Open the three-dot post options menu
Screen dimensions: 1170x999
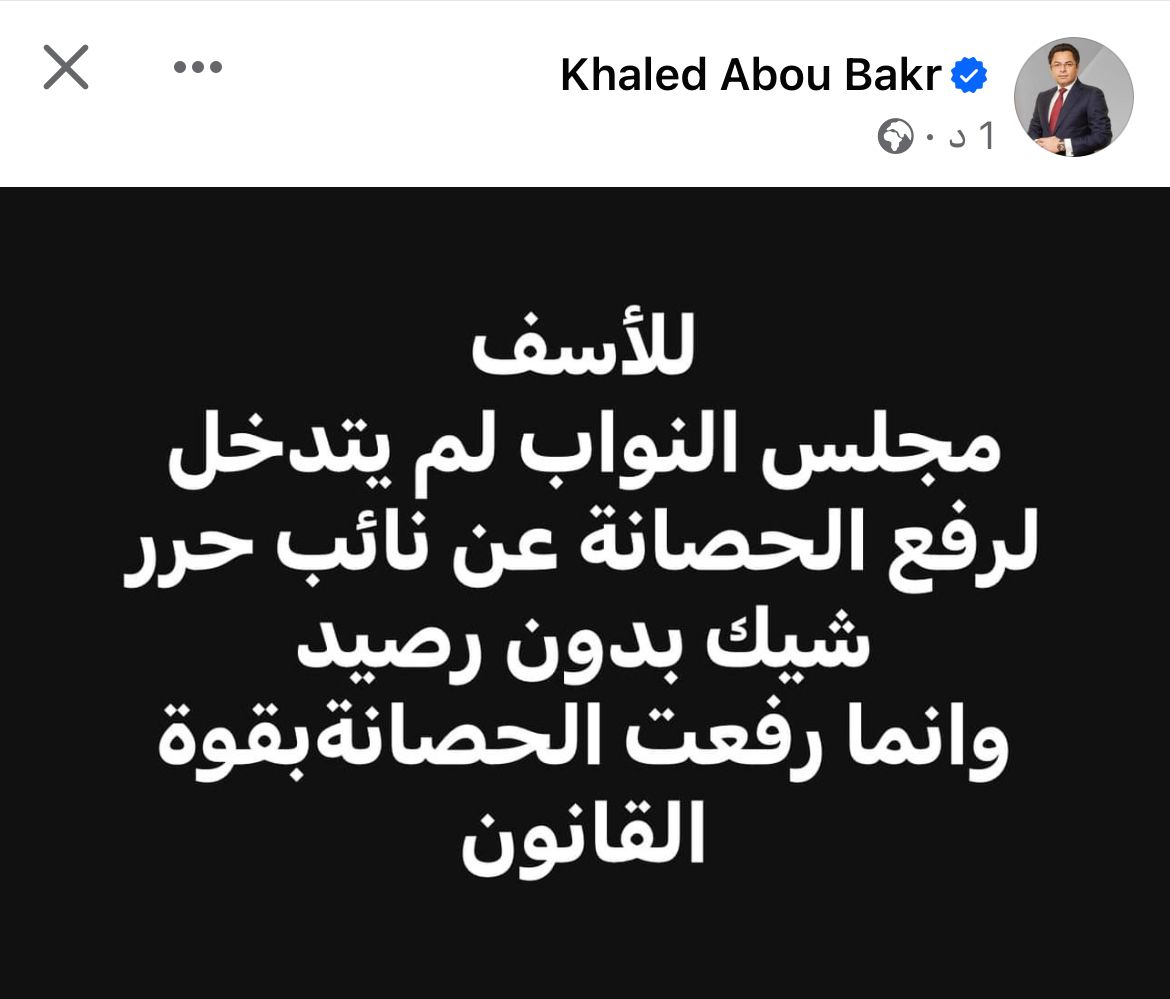[197, 68]
